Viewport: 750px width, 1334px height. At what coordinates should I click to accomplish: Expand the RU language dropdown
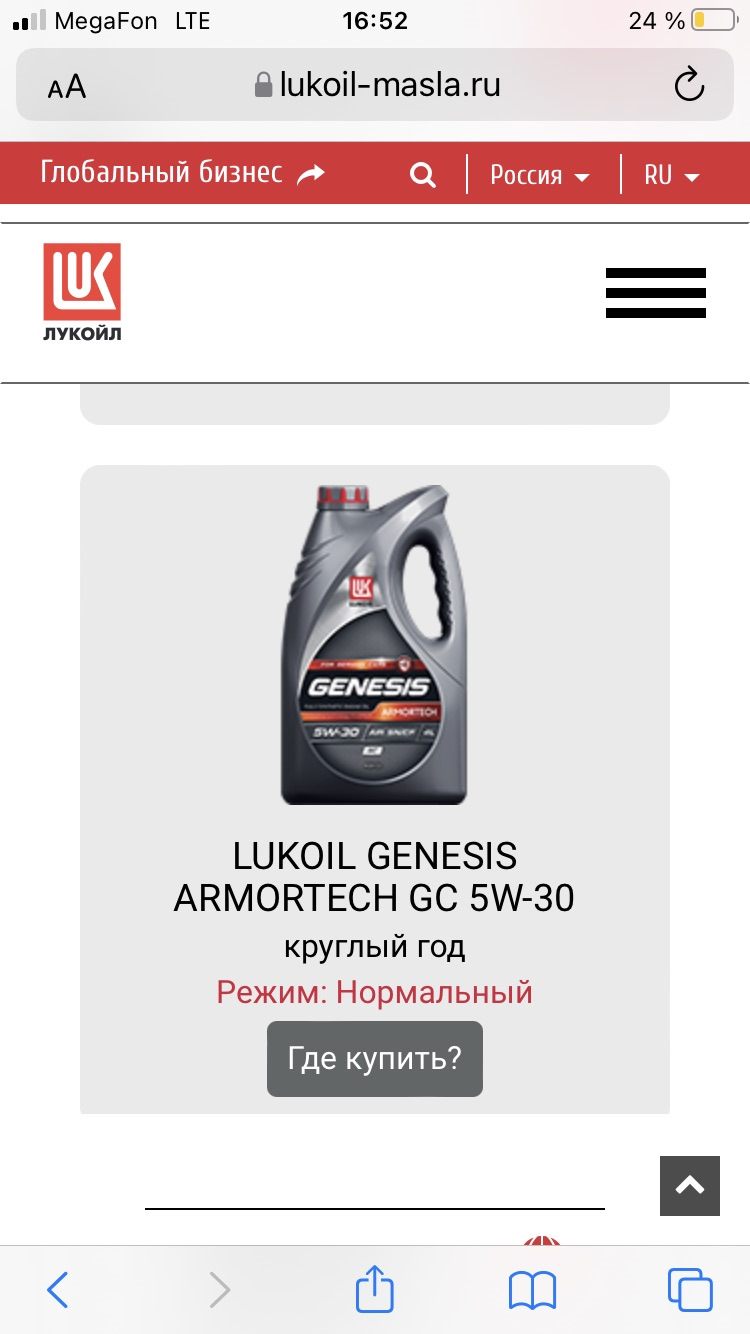672,176
